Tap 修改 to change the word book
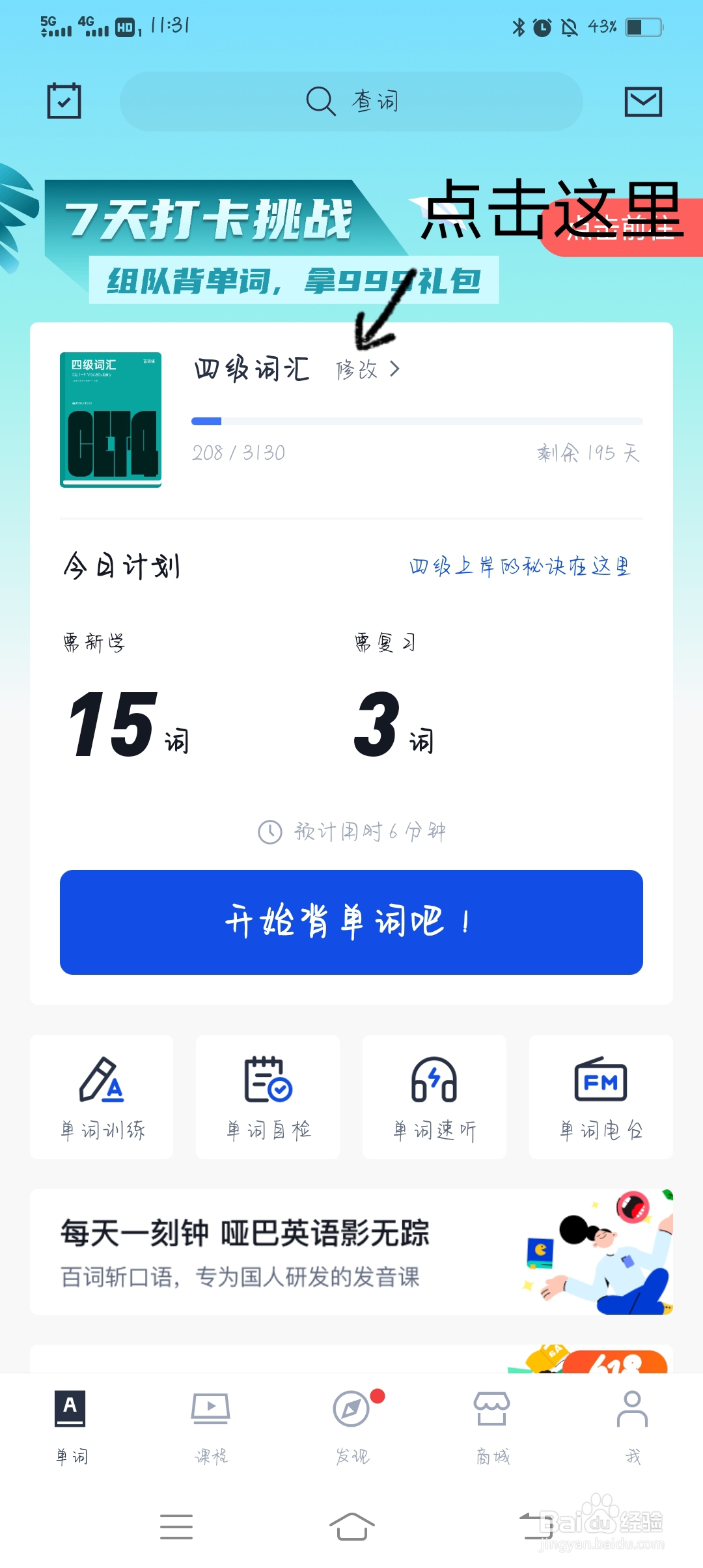 tap(368, 370)
